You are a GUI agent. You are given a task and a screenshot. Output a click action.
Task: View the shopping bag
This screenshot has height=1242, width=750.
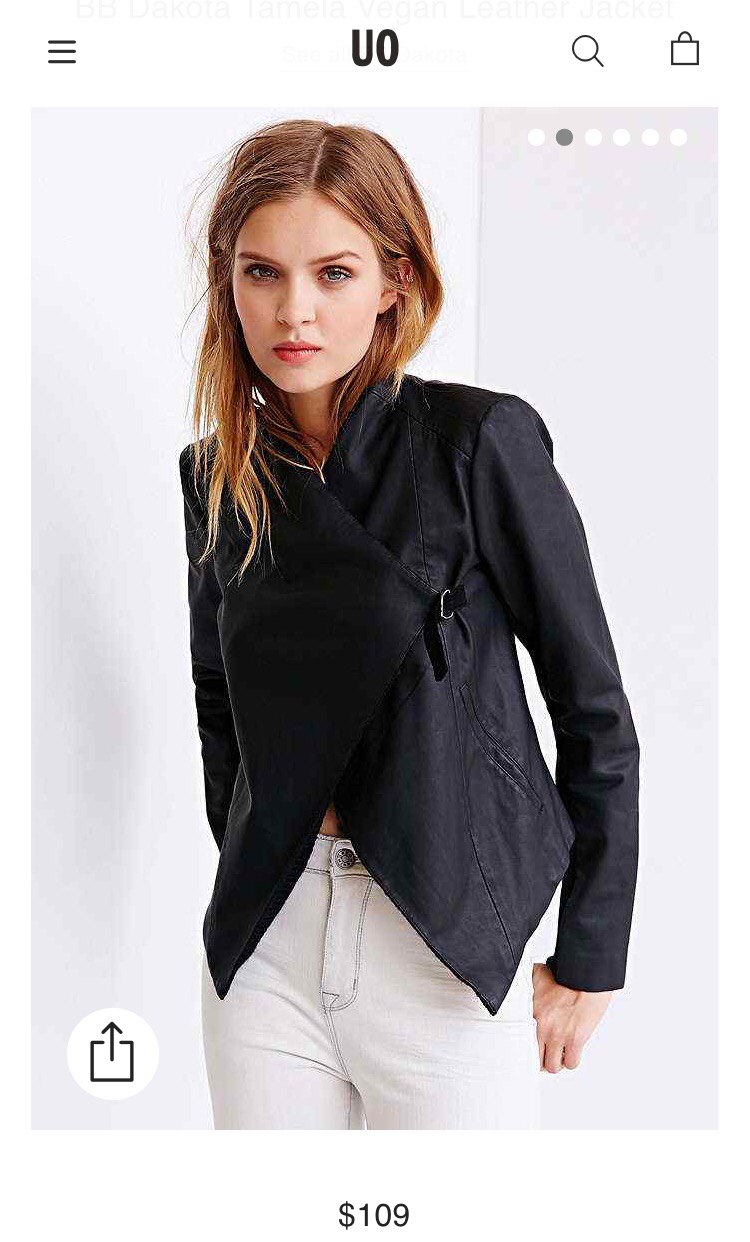685,49
